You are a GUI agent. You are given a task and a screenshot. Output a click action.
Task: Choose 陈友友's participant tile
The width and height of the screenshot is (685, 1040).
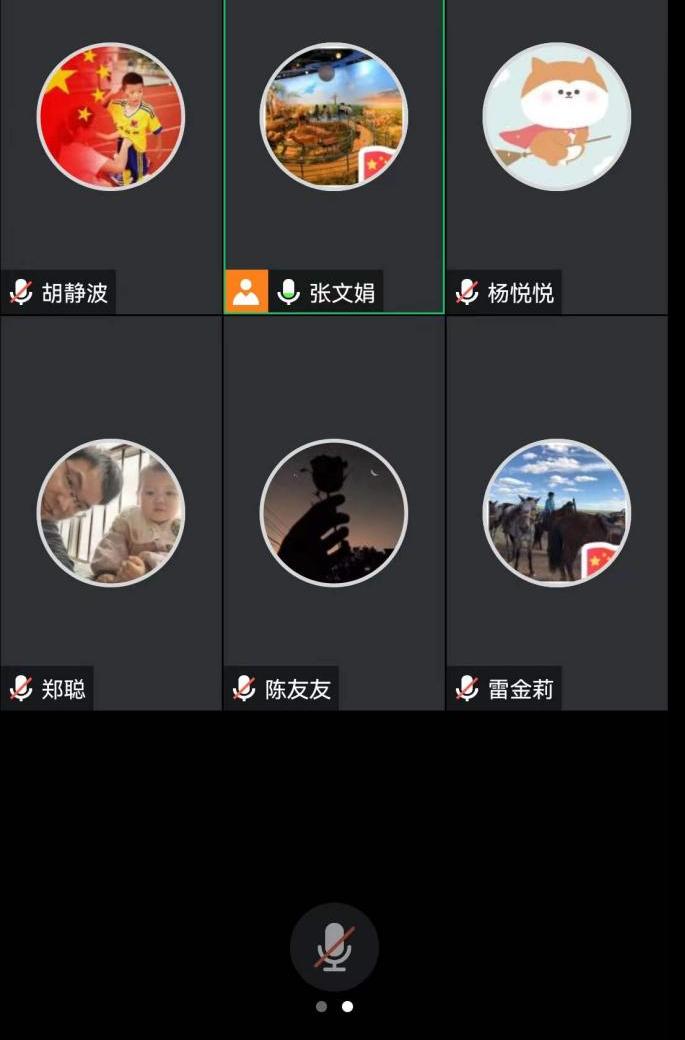tap(334, 512)
